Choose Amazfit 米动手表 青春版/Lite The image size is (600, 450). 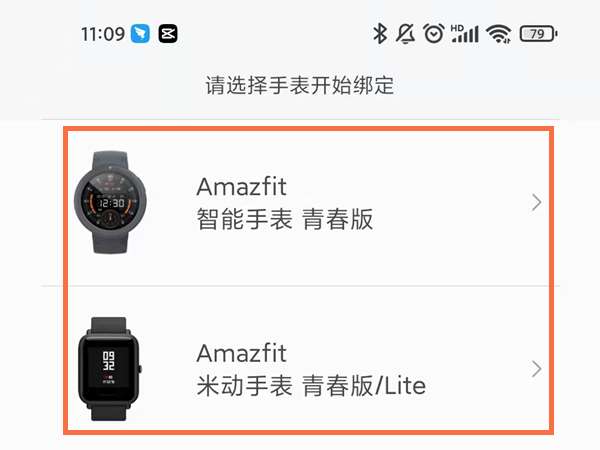[300, 368]
